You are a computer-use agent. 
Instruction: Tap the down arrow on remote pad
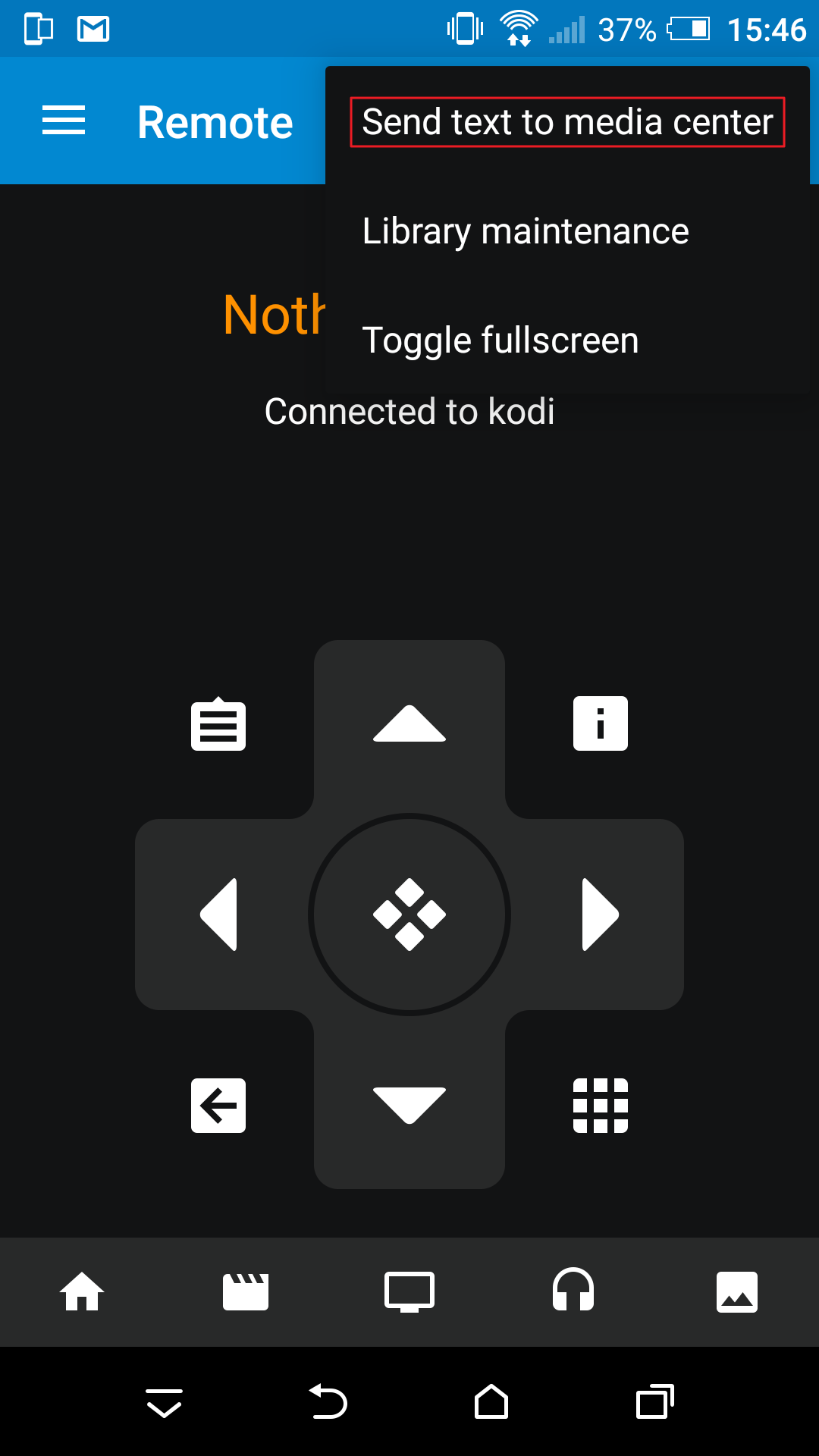coord(409,1106)
